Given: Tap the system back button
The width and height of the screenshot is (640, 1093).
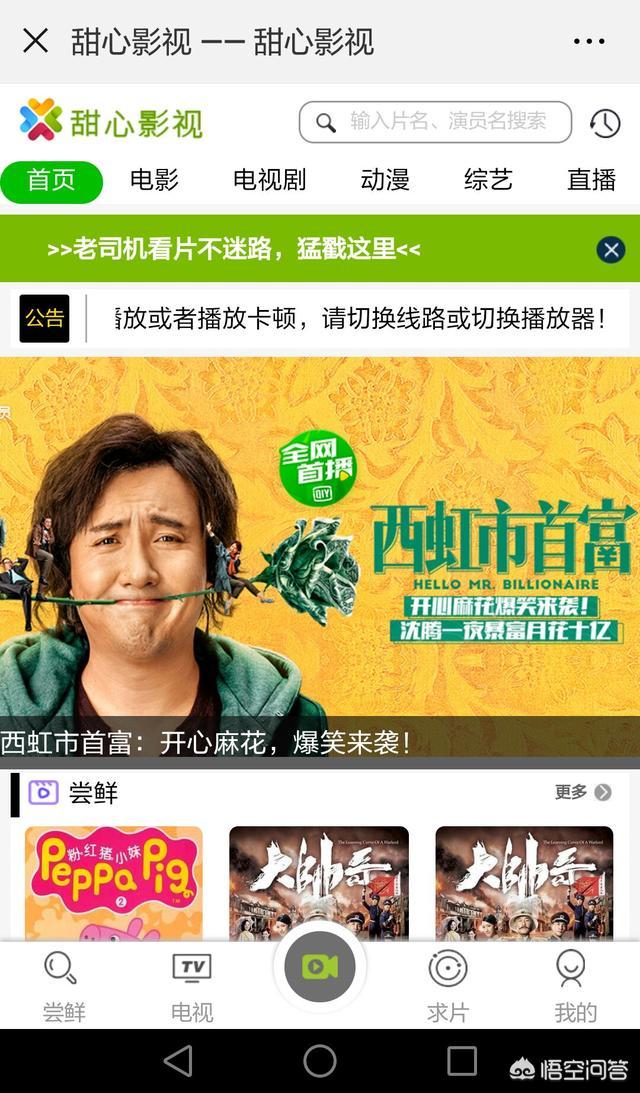Looking at the screenshot, I should pos(178,1061).
